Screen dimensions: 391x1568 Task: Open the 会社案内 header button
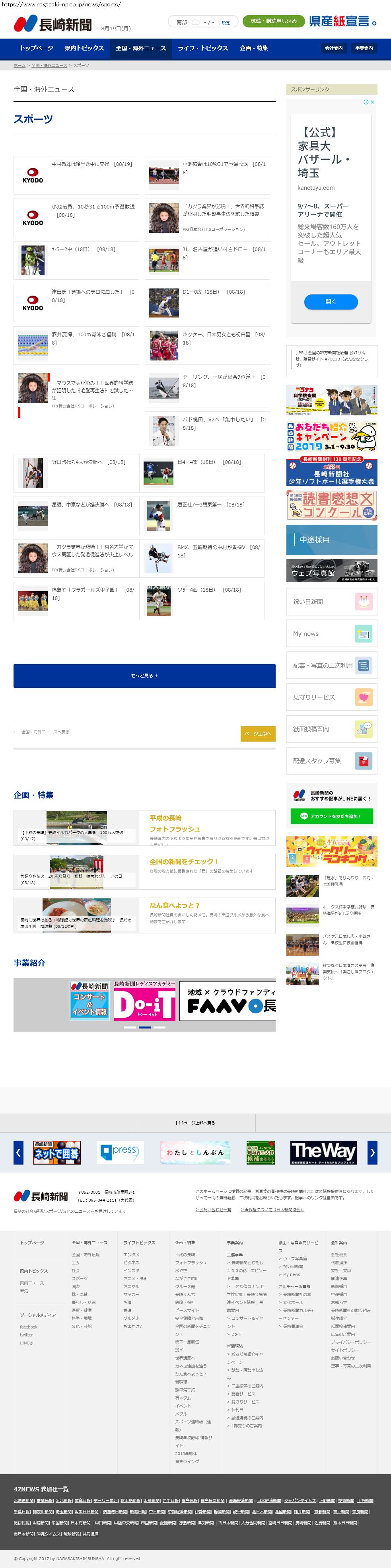(x=334, y=48)
